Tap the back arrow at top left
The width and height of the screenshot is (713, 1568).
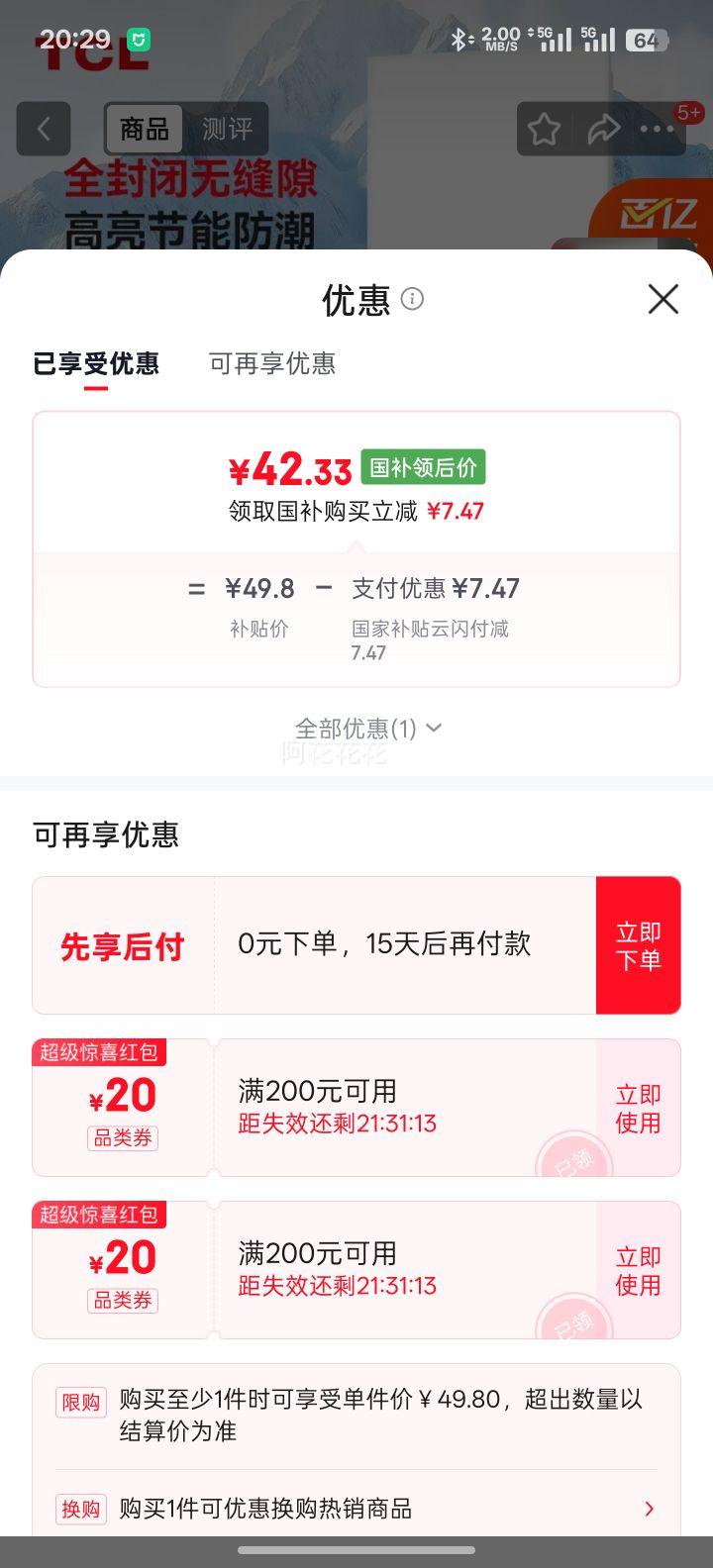[44, 130]
